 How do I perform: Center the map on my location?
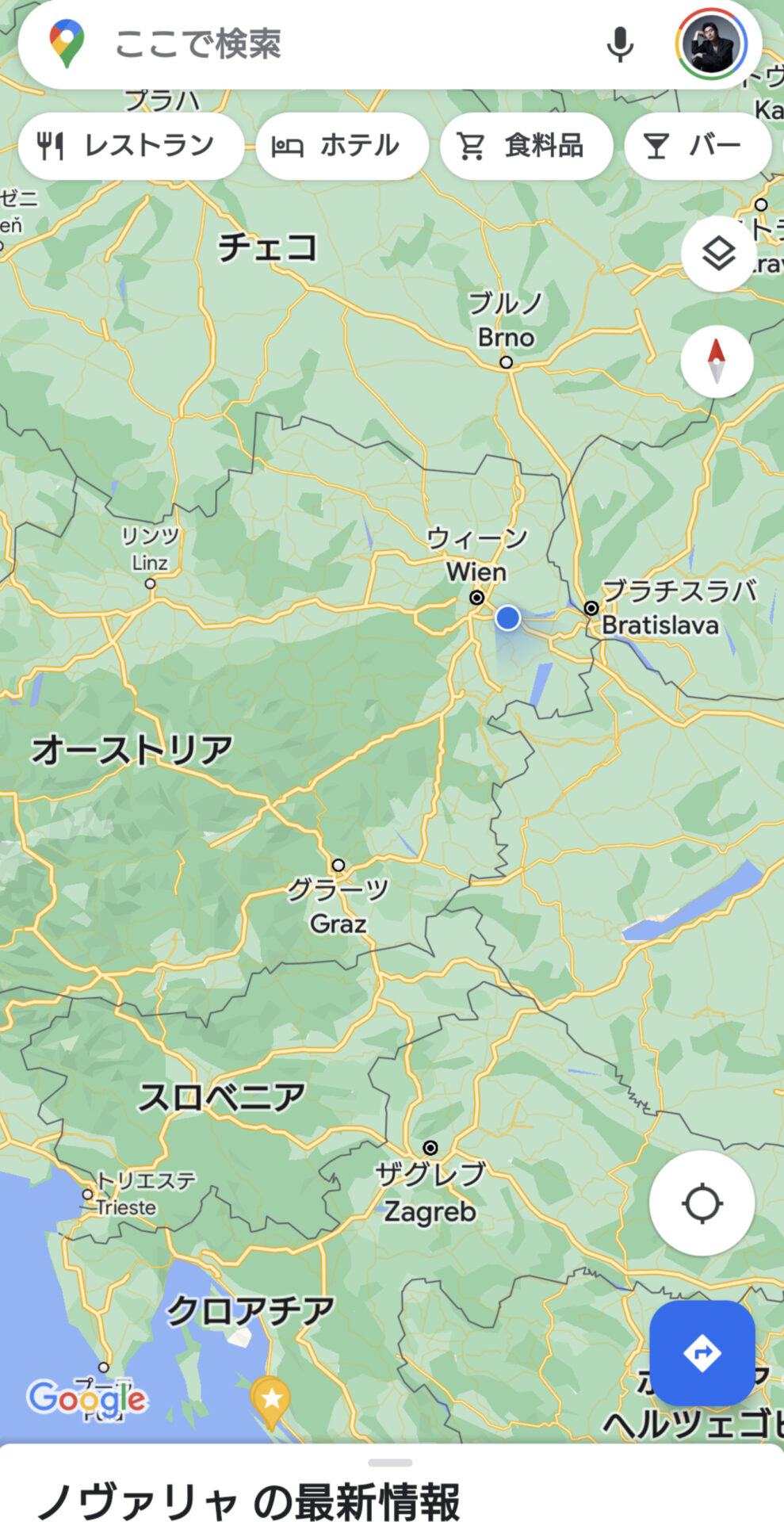point(702,1203)
